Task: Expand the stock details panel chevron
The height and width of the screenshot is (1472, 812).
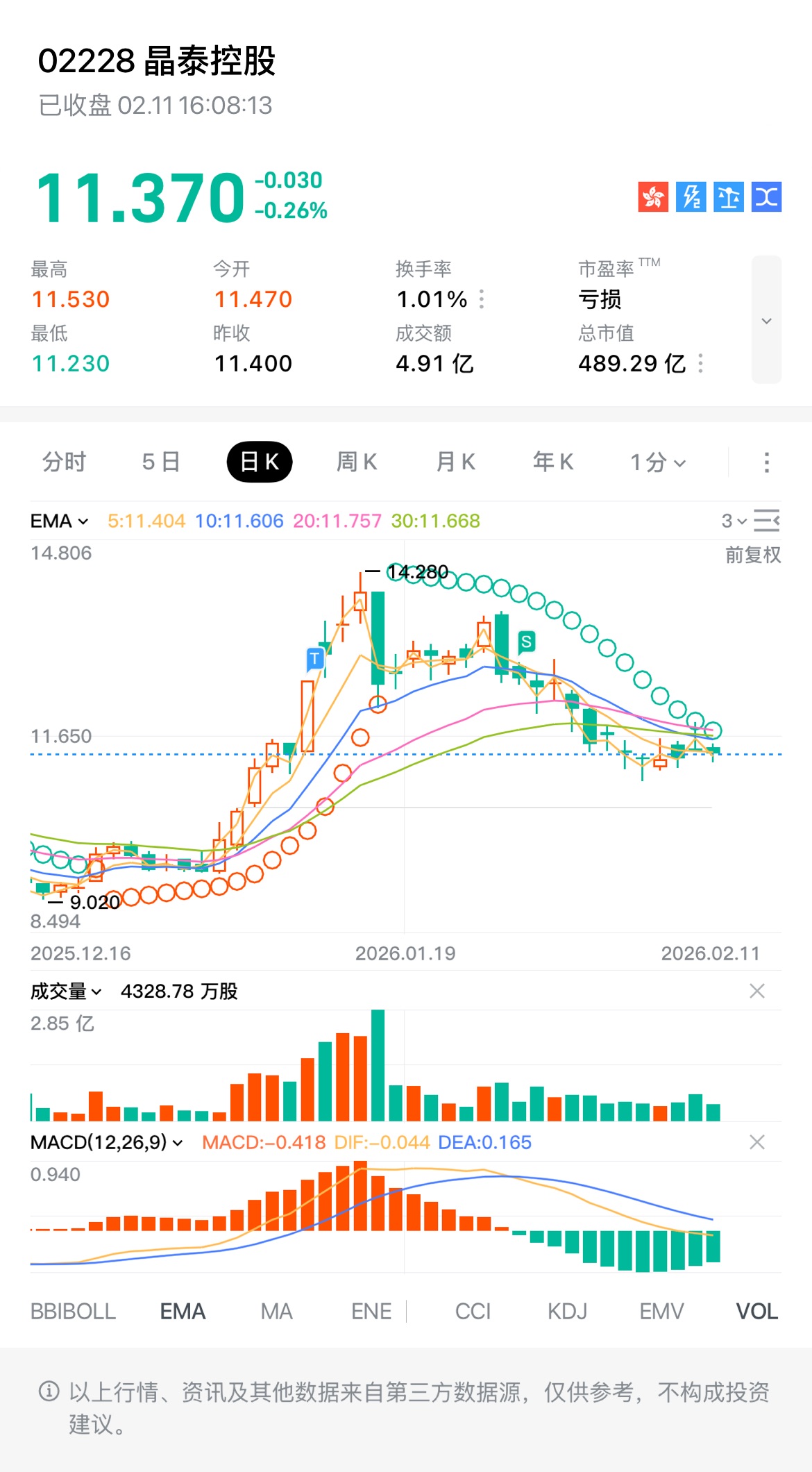Action: coord(766,320)
